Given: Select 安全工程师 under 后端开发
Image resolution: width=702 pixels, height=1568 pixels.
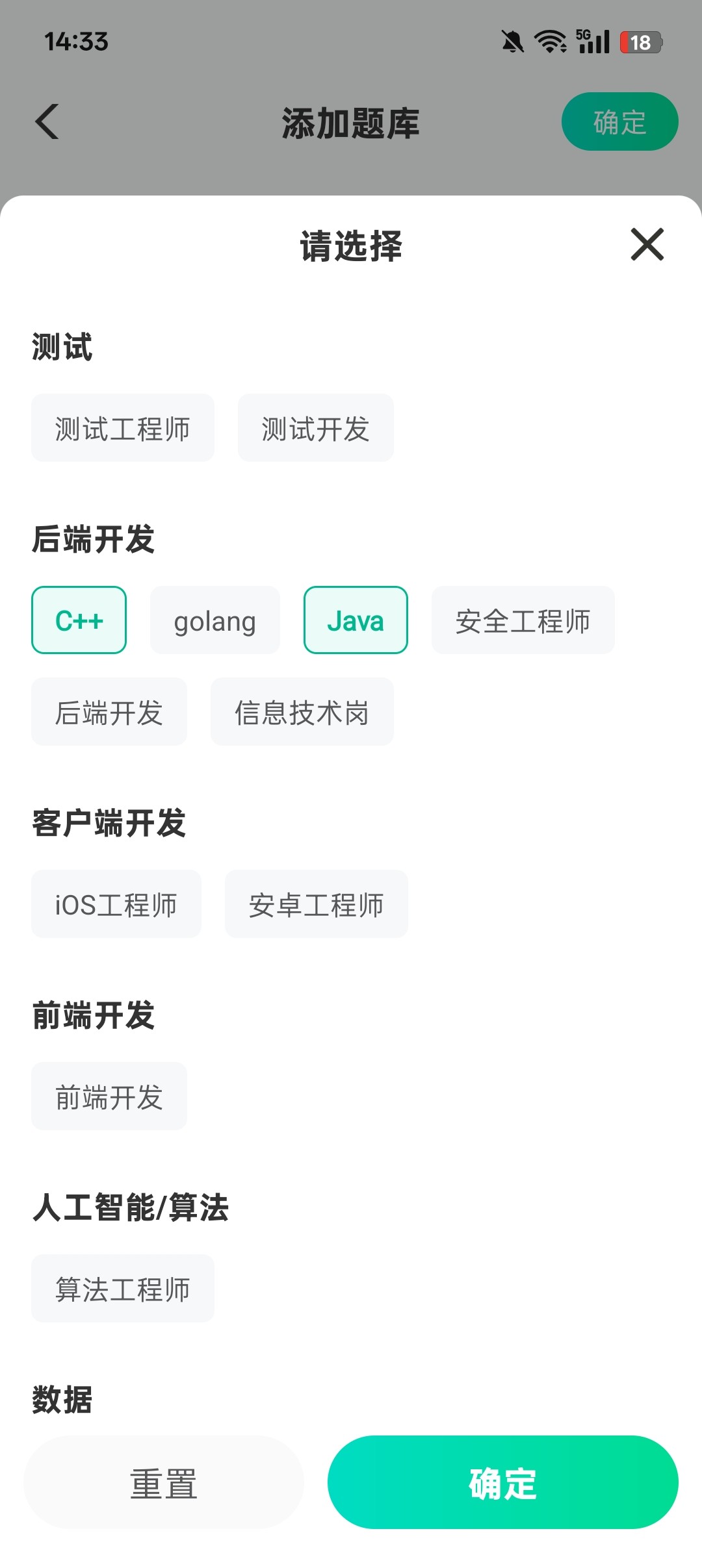Looking at the screenshot, I should coord(523,620).
